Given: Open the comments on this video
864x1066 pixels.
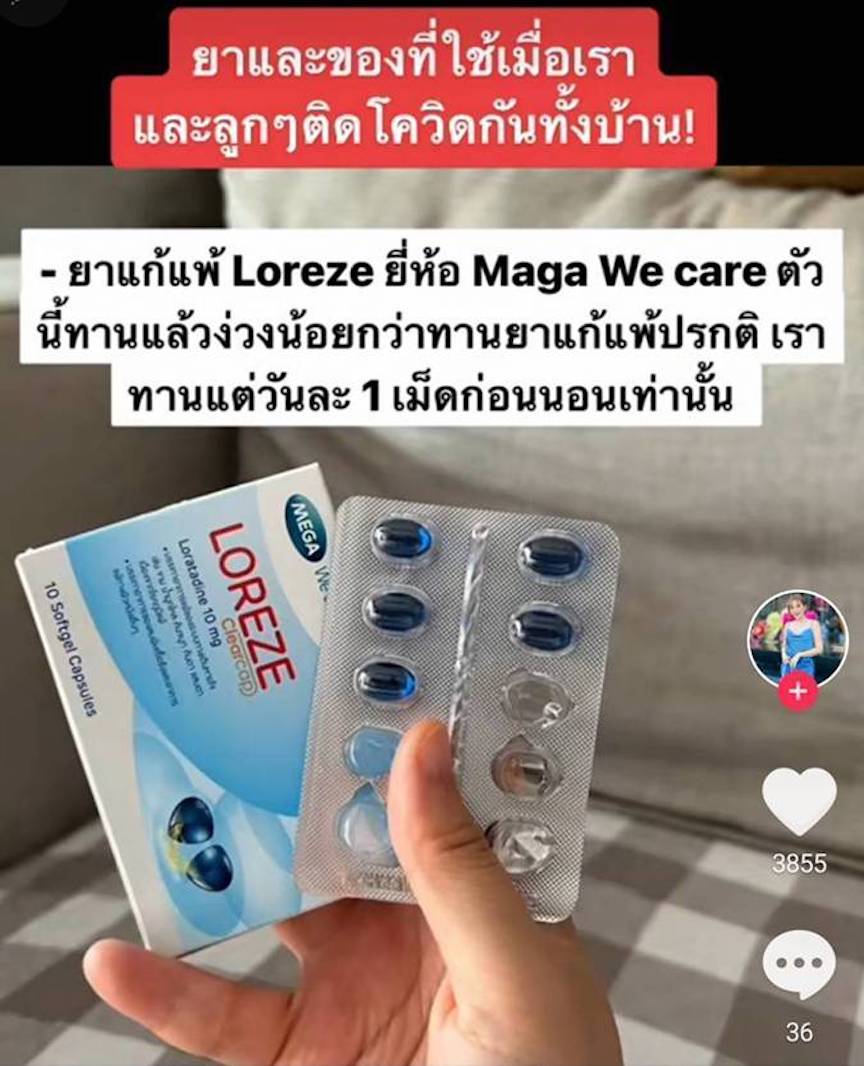Looking at the screenshot, I should [798, 966].
